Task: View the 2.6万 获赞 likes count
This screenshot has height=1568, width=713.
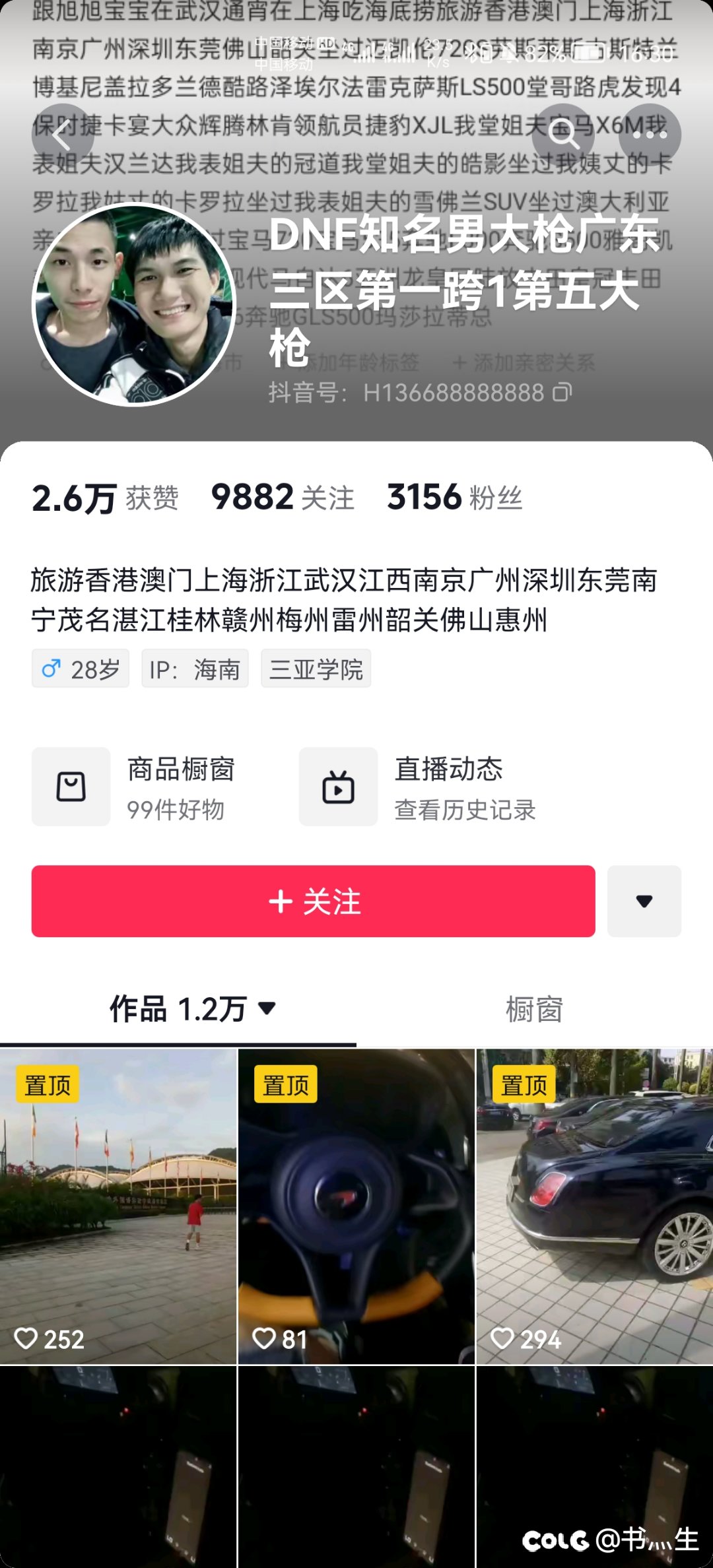Action: [x=105, y=498]
